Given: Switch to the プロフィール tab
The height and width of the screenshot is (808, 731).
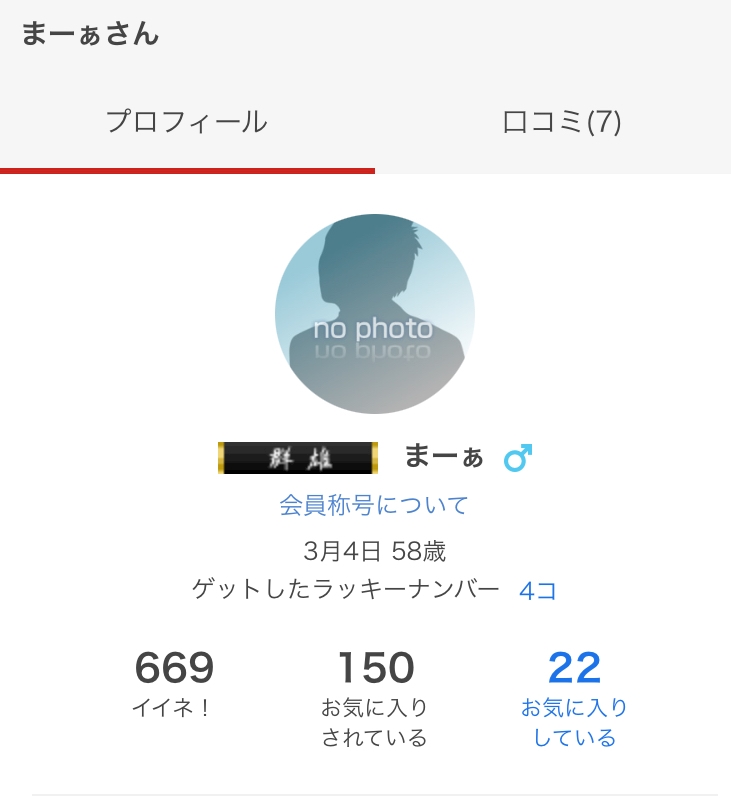Looking at the screenshot, I should click(187, 123).
